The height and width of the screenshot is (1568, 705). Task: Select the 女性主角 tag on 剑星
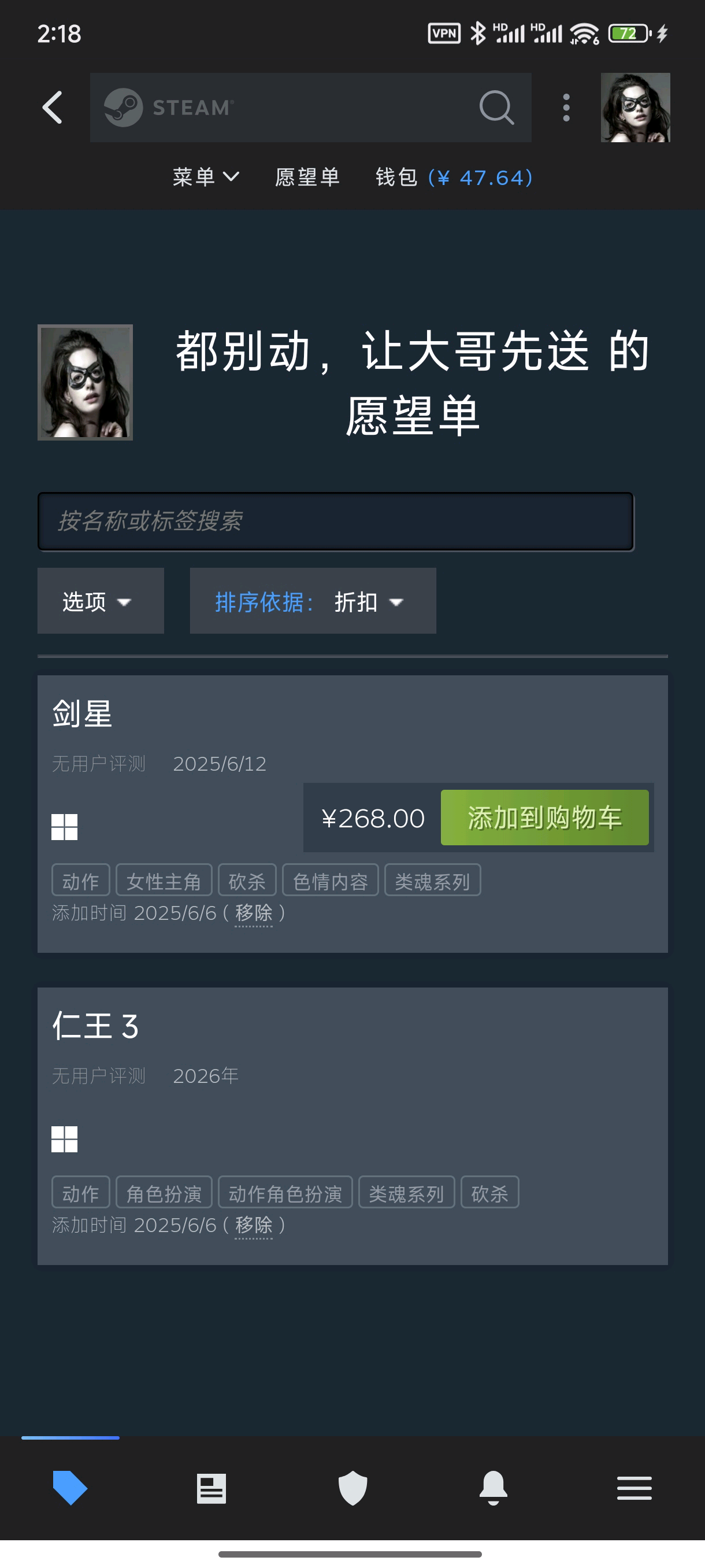(x=164, y=880)
